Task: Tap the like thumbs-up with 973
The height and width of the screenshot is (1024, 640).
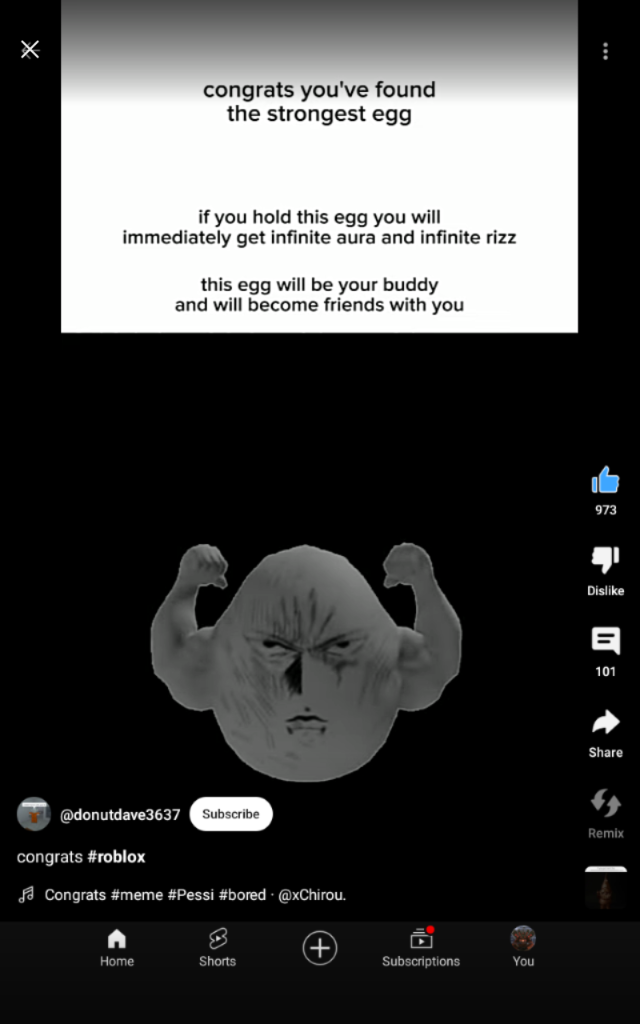Action: click(605, 482)
